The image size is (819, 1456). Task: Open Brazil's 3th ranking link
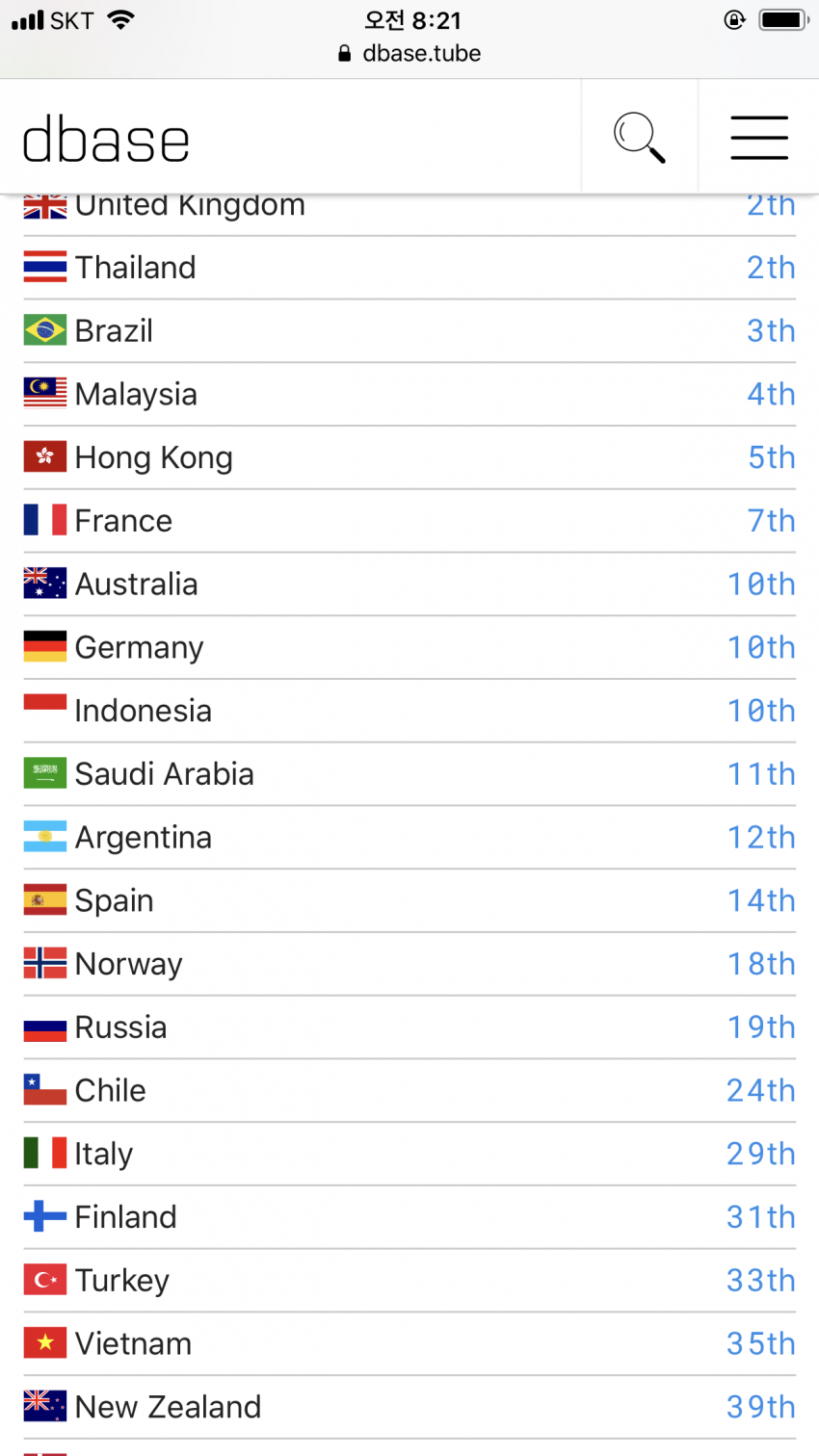pyautogui.click(x=771, y=331)
